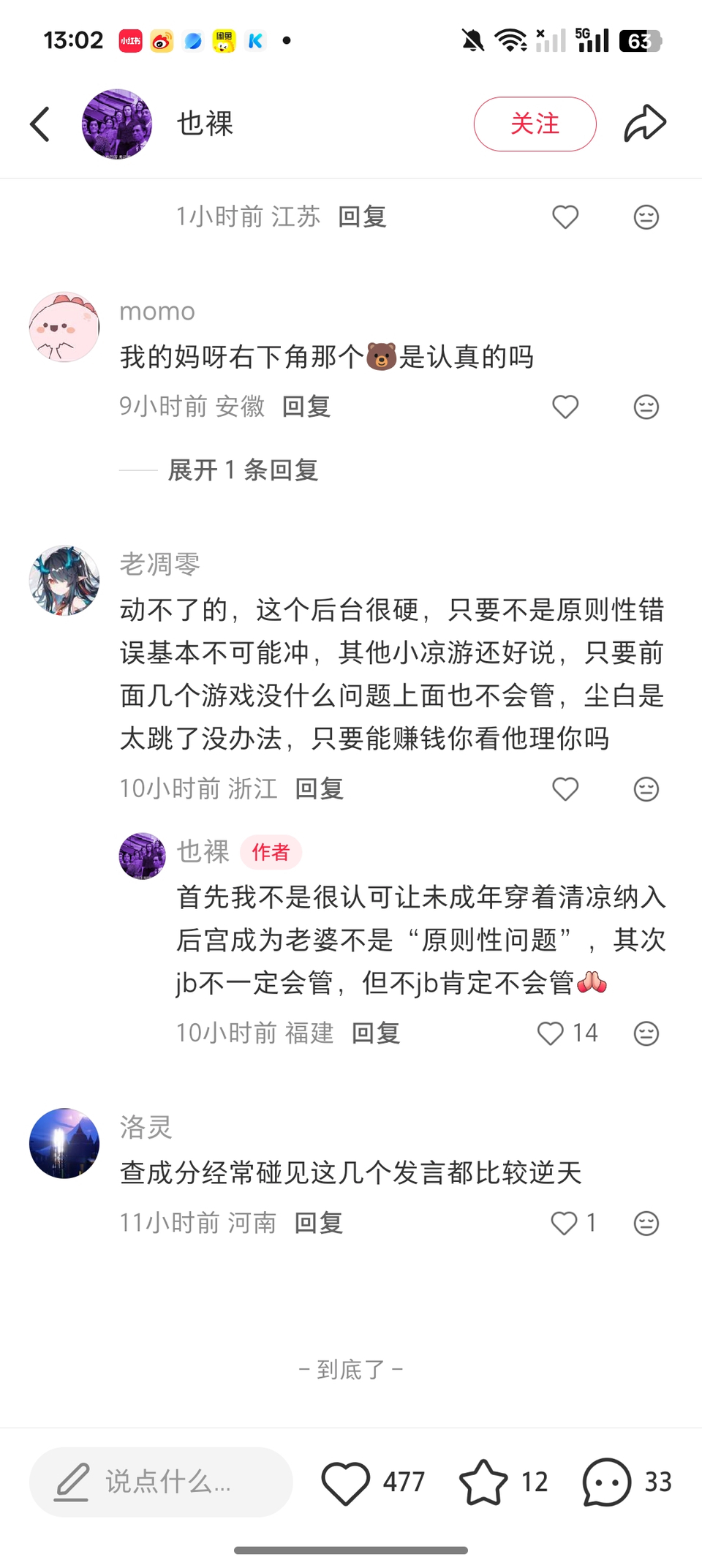Add this post to favorites with the star
This screenshot has height=1568, width=702.
click(x=483, y=1482)
